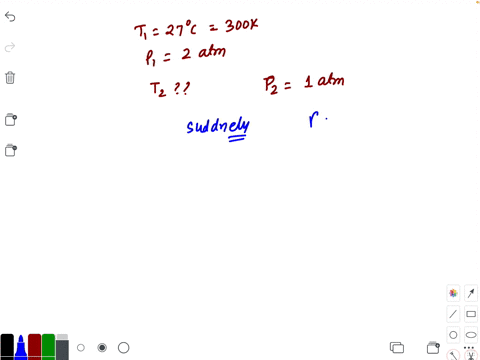Choose the straight line tool
Viewport: 480px width, 360px height.
click(453, 314)
